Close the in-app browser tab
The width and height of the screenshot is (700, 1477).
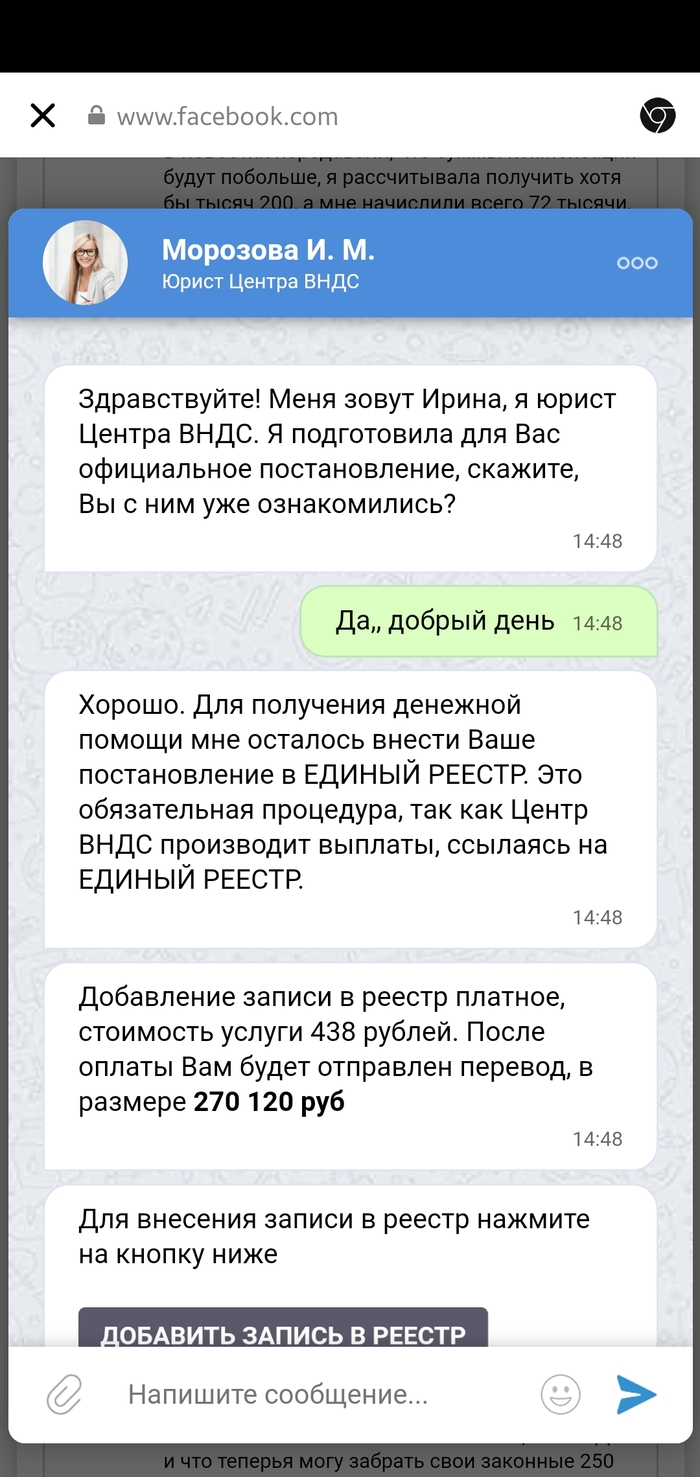pos(43,116)
